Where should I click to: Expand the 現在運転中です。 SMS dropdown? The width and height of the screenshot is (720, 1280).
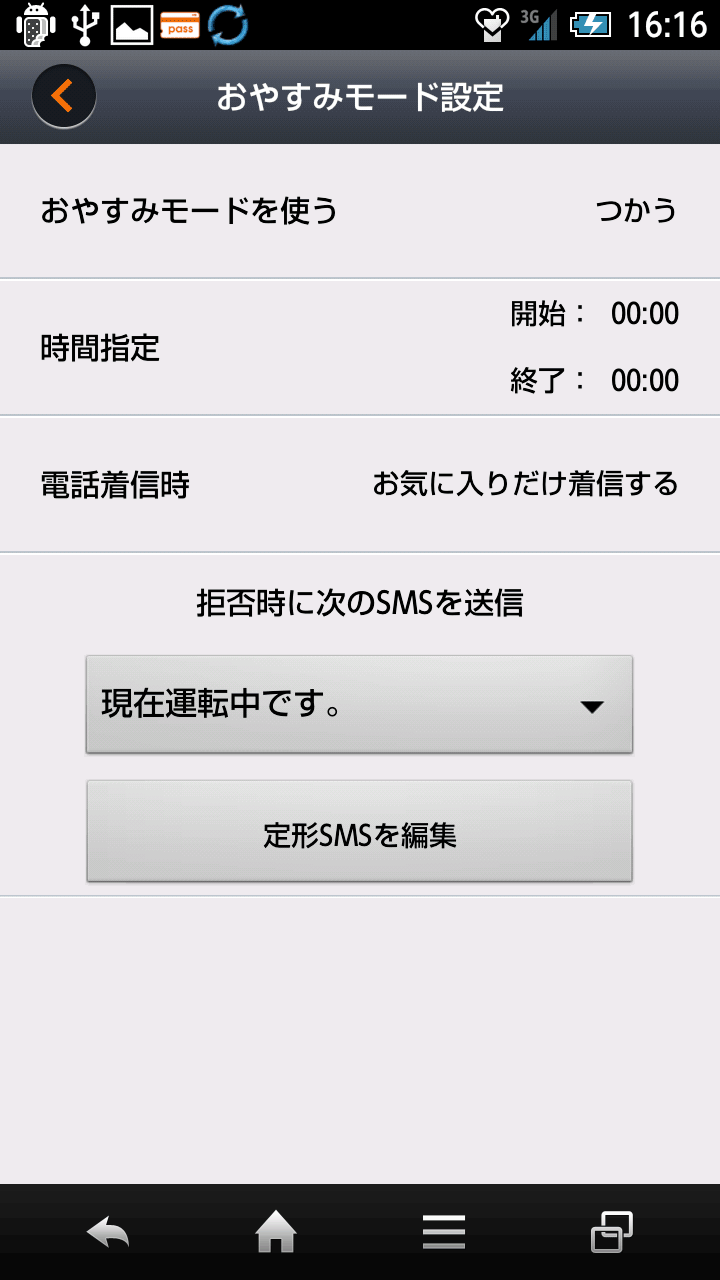360,705
